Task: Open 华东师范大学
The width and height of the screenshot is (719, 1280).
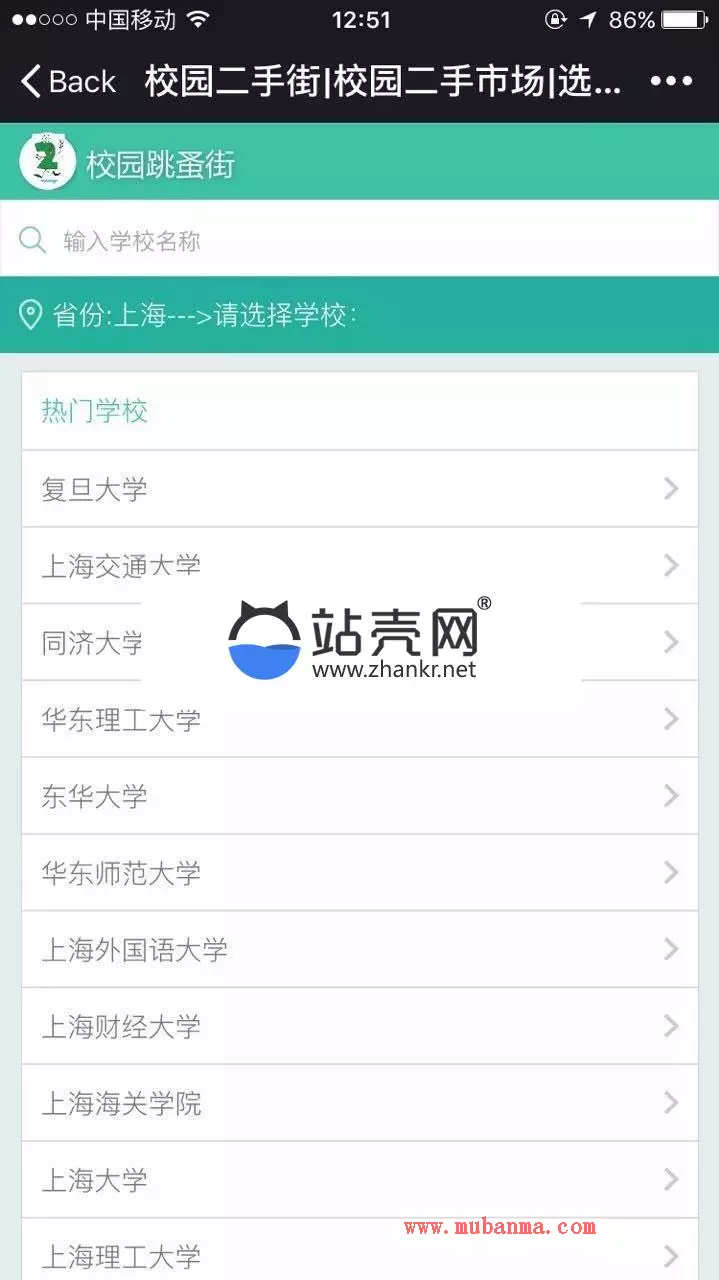Action: (359, 873)
